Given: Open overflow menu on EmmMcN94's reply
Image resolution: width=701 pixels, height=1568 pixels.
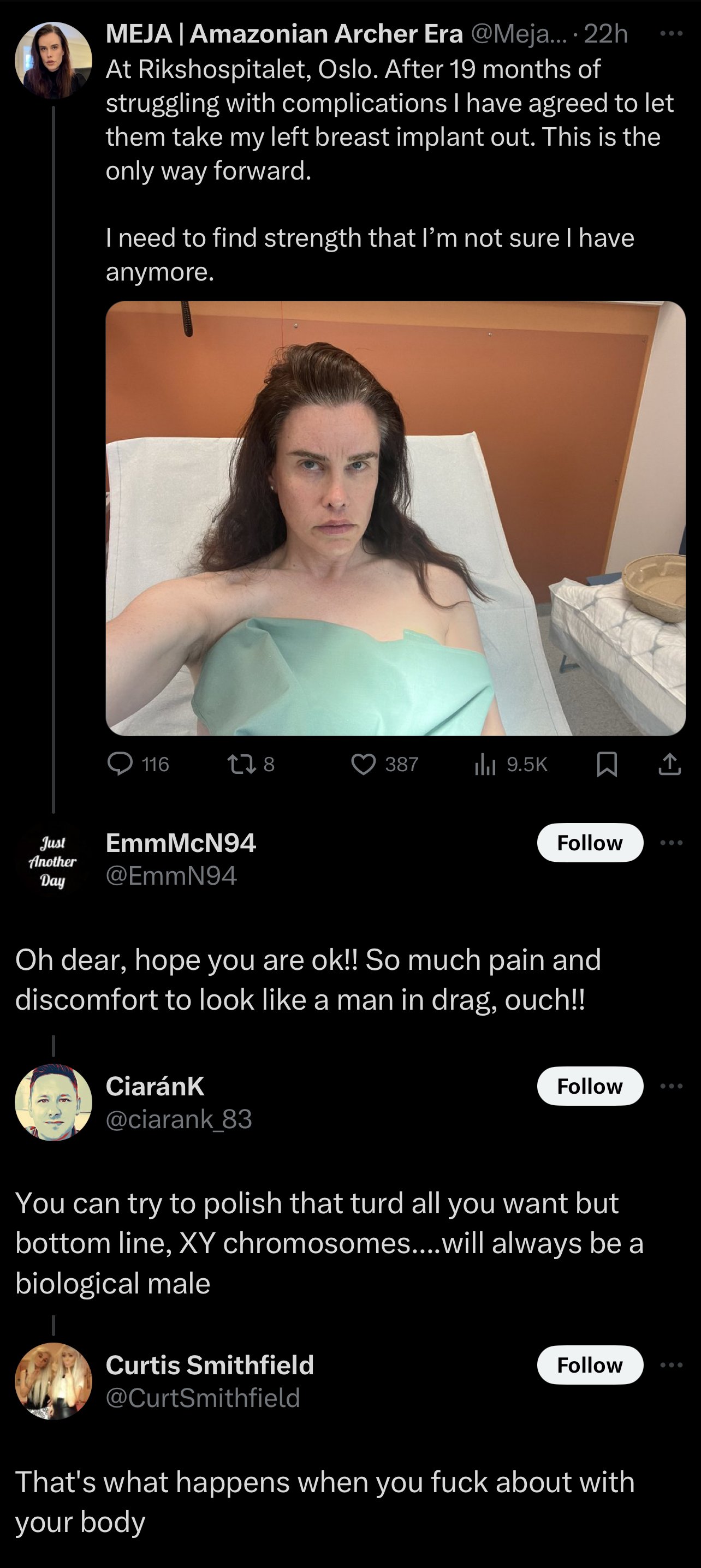Looking at the screenshot, I should click(671, 843).
